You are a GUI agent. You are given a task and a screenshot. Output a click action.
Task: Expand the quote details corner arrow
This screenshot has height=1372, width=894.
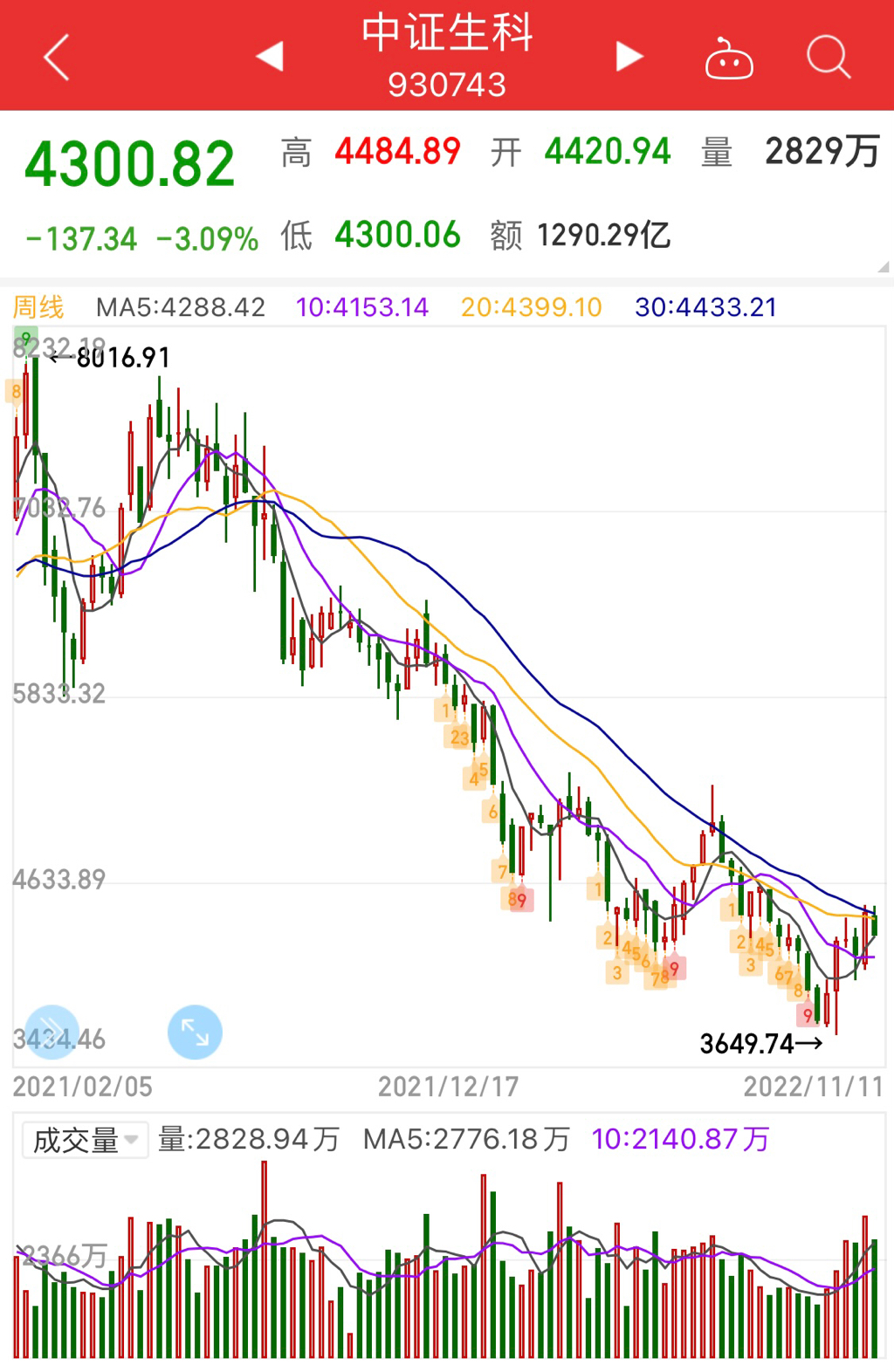(883, 266)
